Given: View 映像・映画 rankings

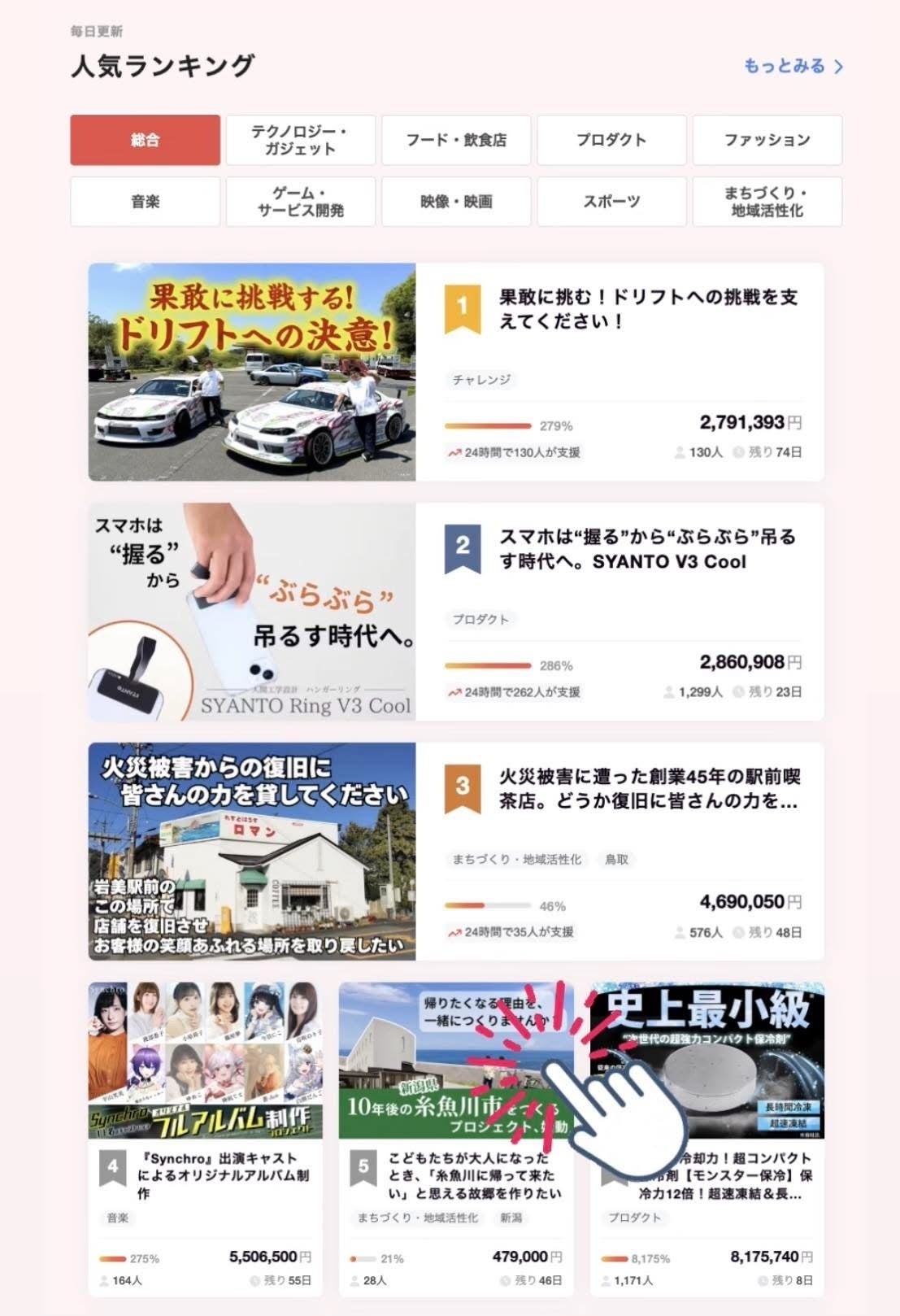Looking at the screenshot, I should click(x=456, y=202).
